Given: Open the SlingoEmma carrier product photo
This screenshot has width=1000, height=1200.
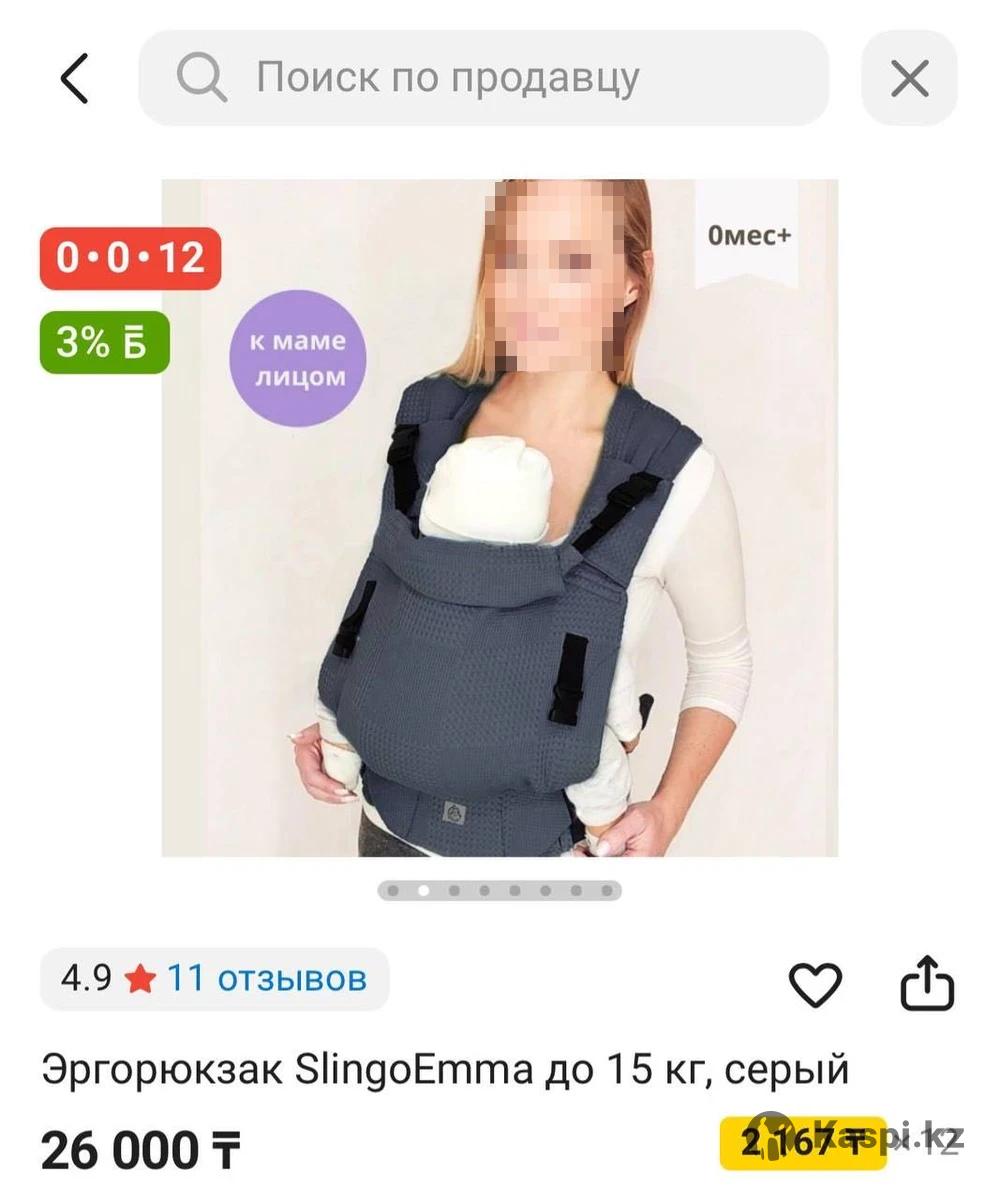Looking at the screenshot, I should pyautogui.click(x=500, y=518).
